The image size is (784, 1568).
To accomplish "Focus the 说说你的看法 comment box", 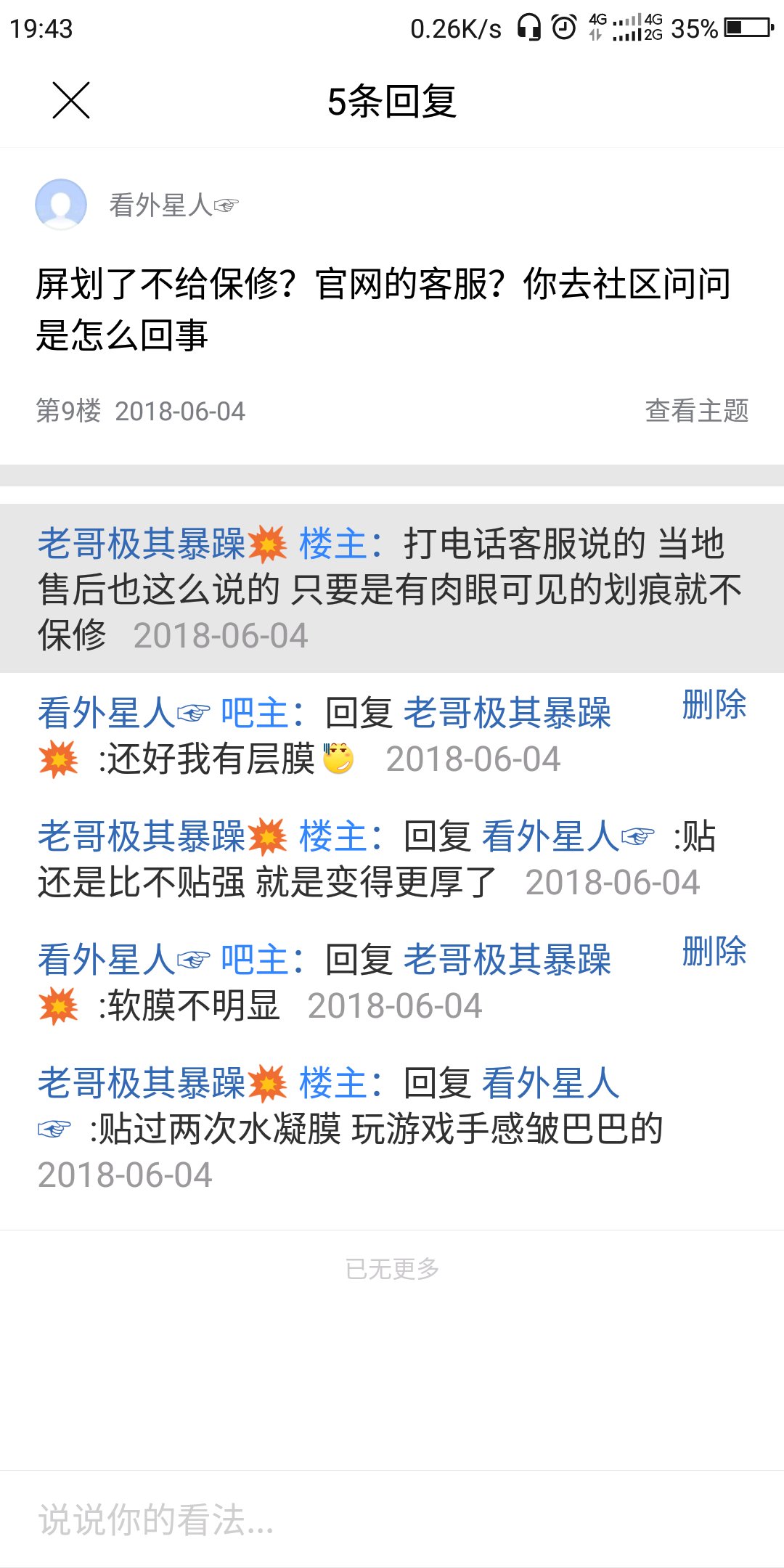I will [392, 1519].
